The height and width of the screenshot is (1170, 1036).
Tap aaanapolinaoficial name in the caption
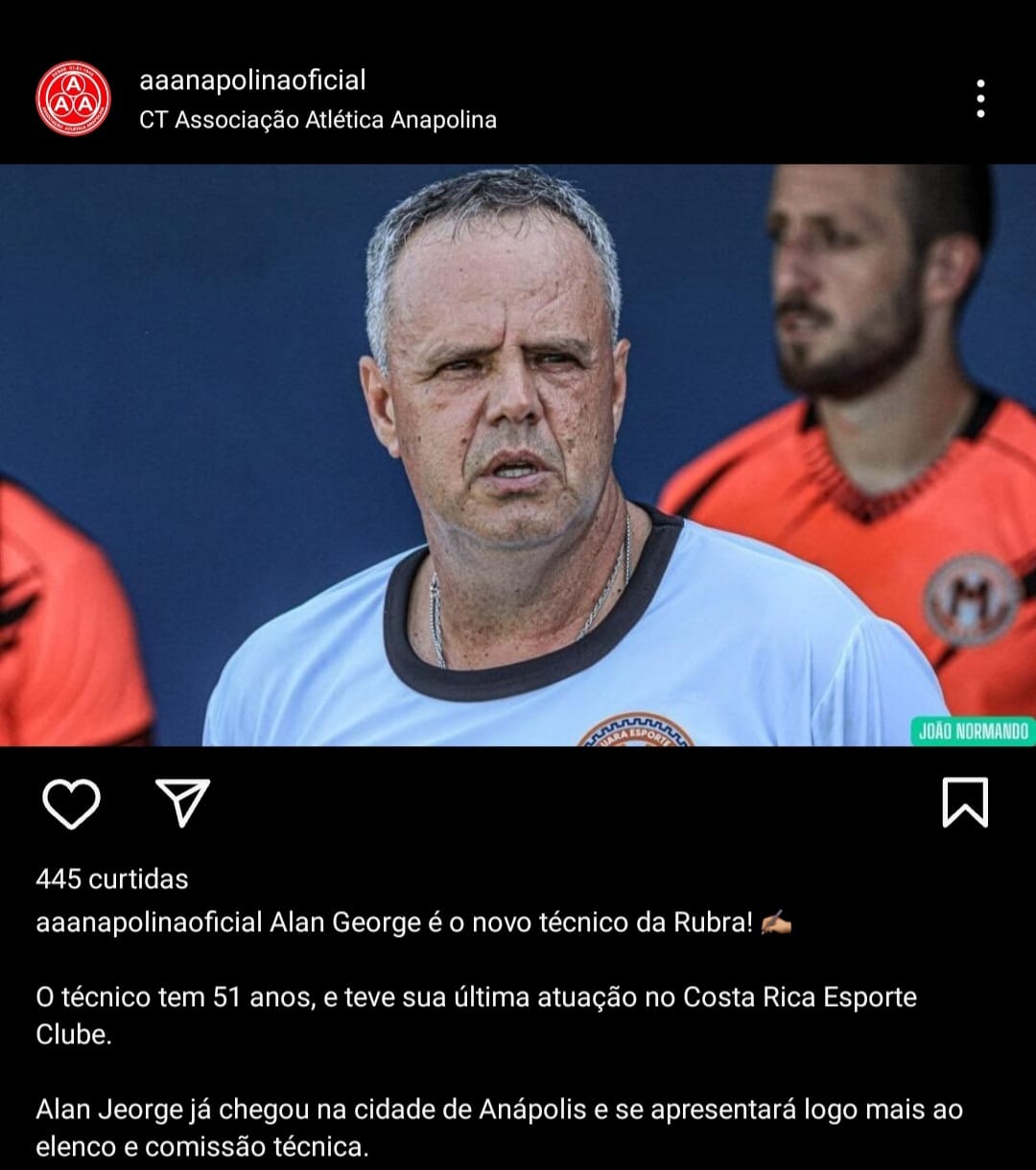(x=149, y=924)
